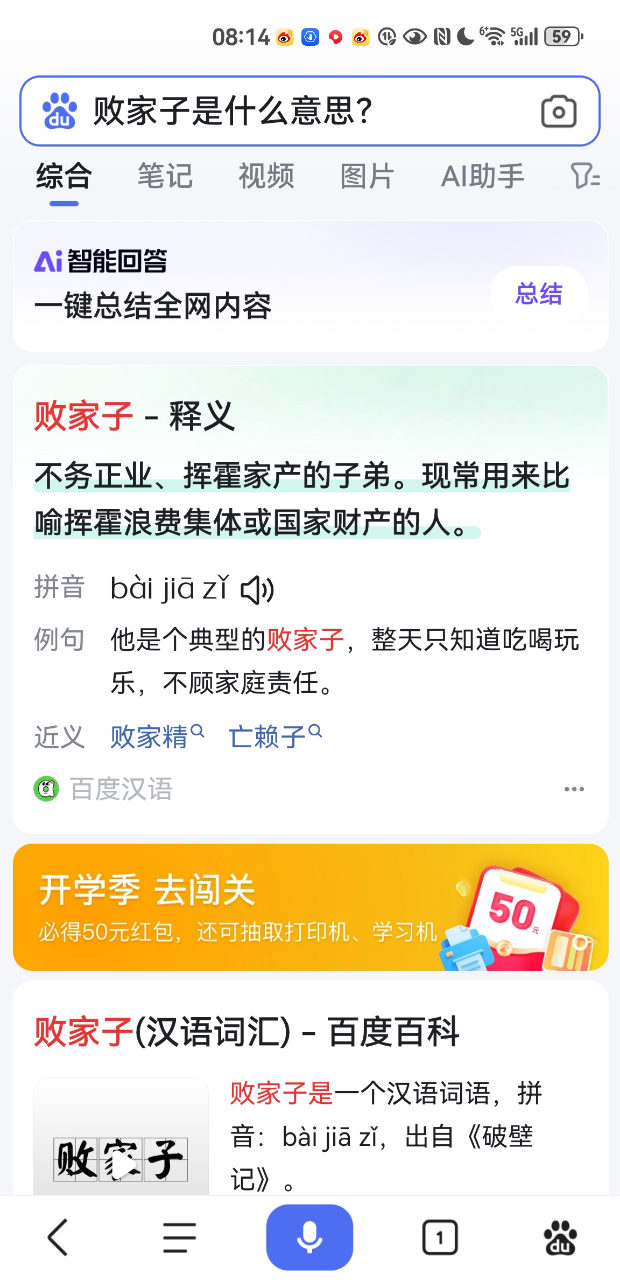Image resolution: width=620 pixels, height=1280 pixels.
Task: Switch to the AI助手 tab
Action: click(483, 177)
